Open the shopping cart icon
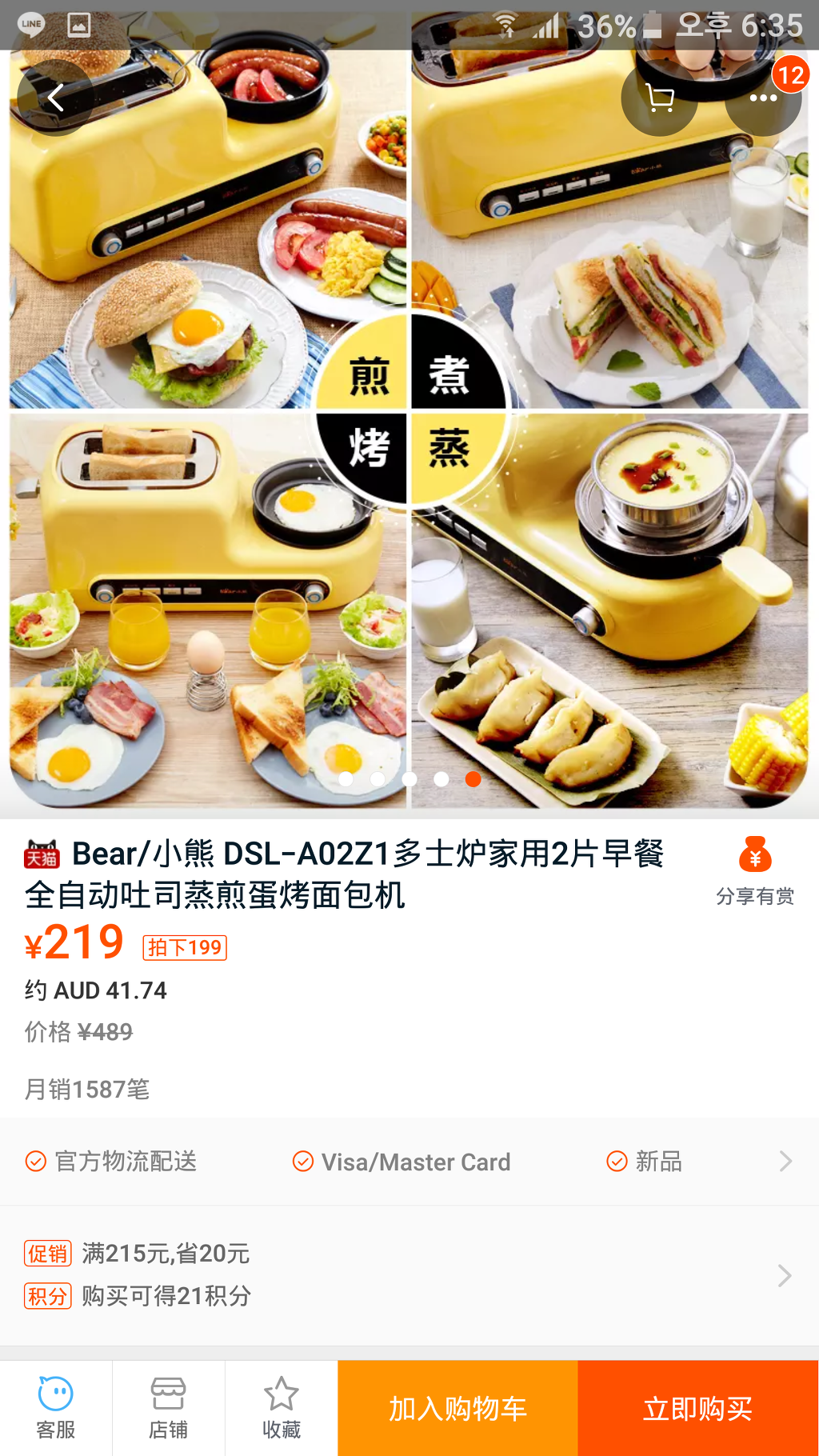 pos(659,98)
